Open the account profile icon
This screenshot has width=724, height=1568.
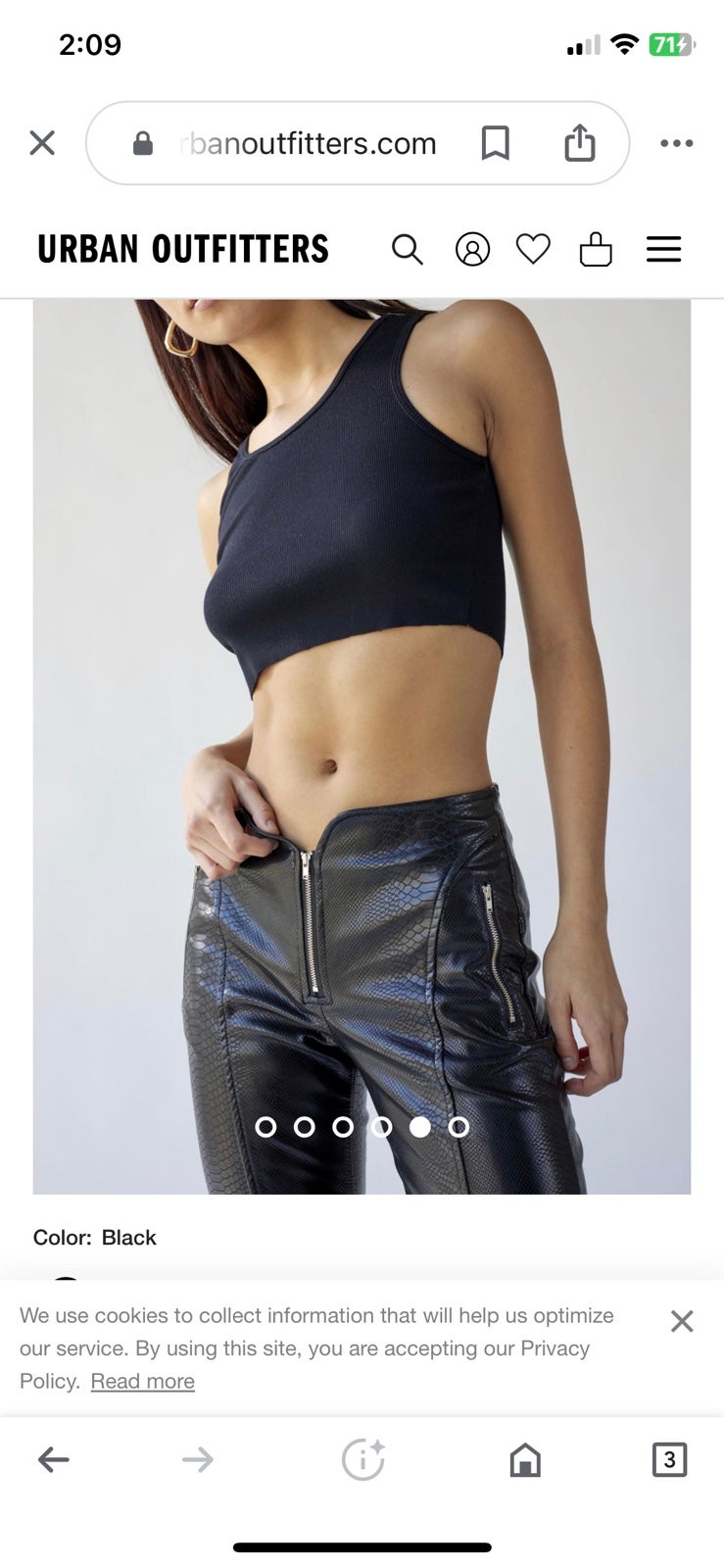coord(472,250)
